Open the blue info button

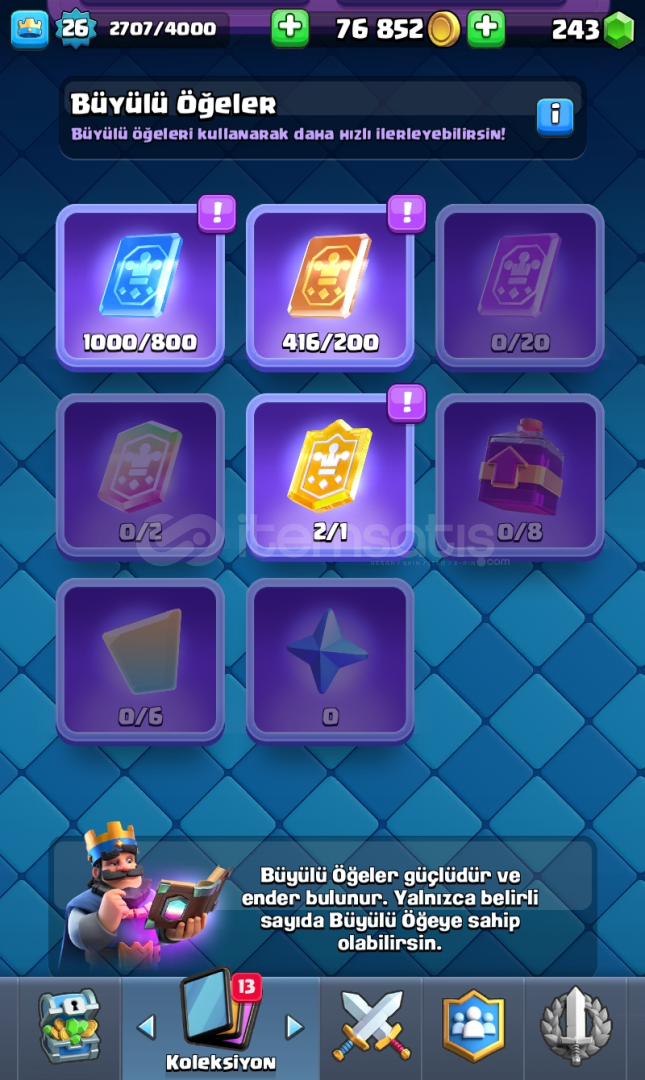[555, 117]
